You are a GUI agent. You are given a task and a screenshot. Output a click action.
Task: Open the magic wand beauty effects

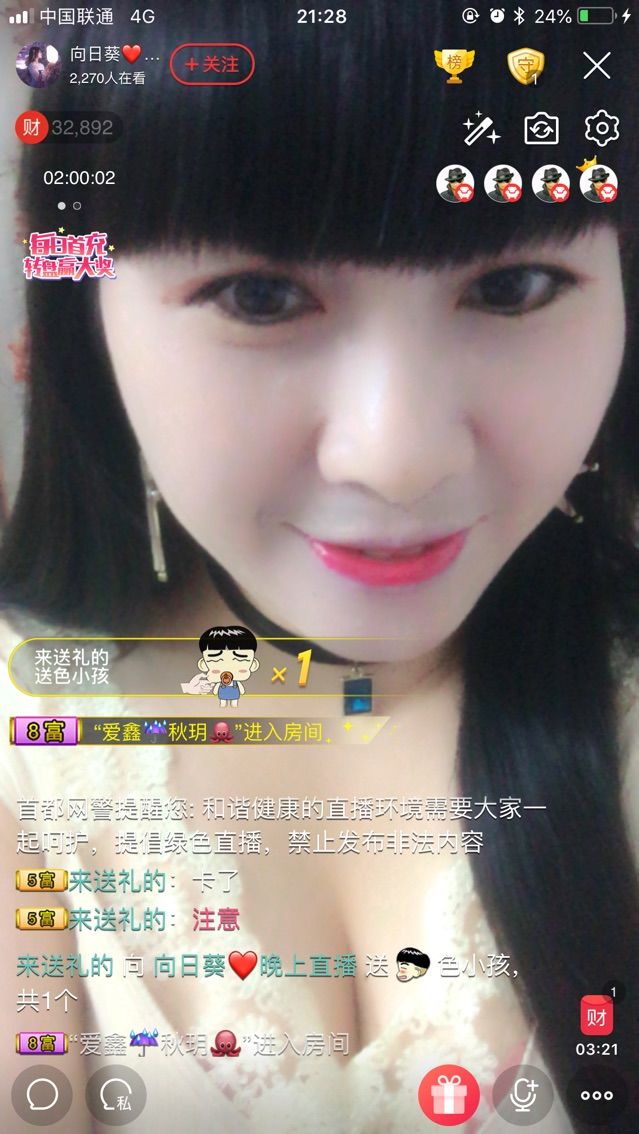(x=481, y=129)
